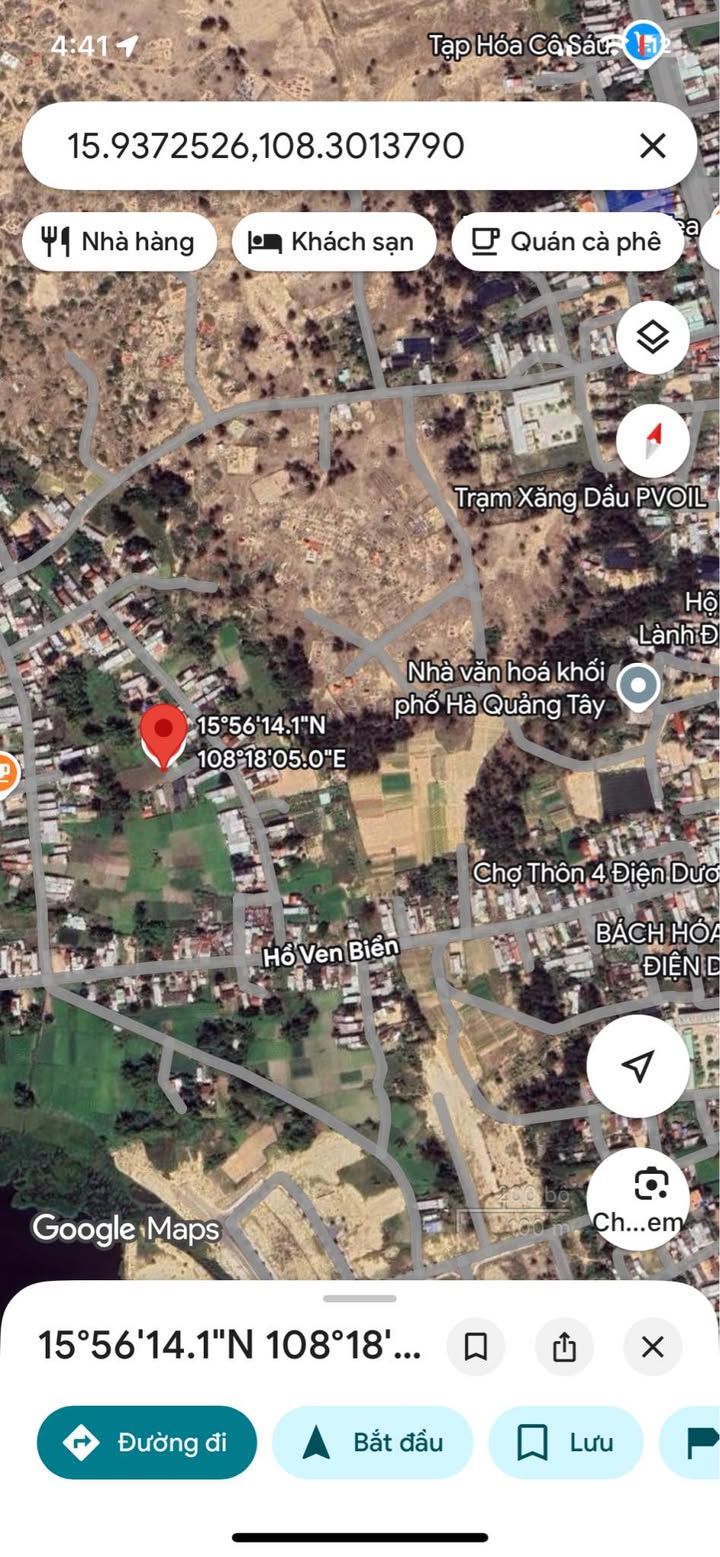Open Nhà văn hoá khối phố Hà Quảng Tây marker
Screen dimensions: 720x1557
(x=637, y=687)
